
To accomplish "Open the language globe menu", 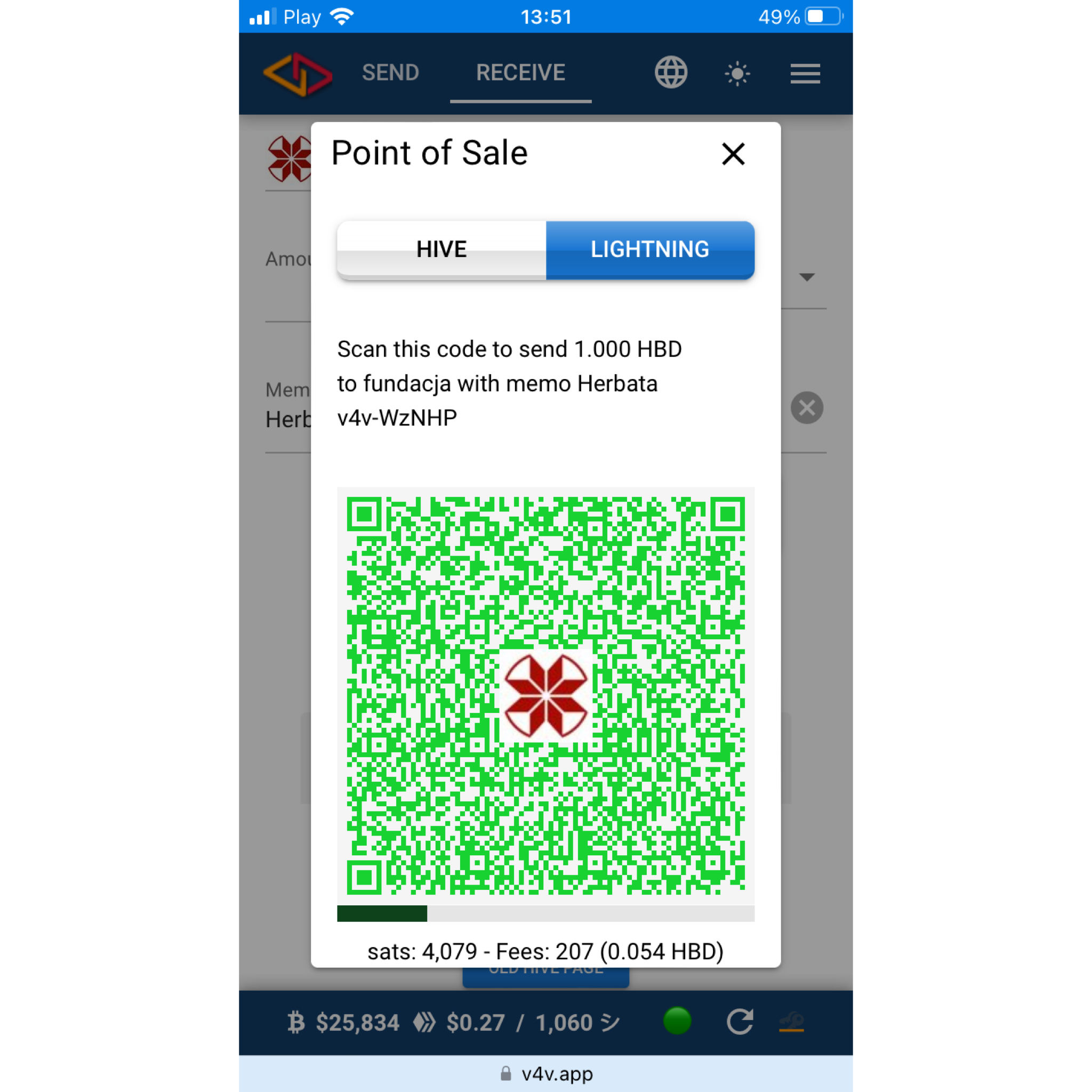I will click(x=671, y=73).
